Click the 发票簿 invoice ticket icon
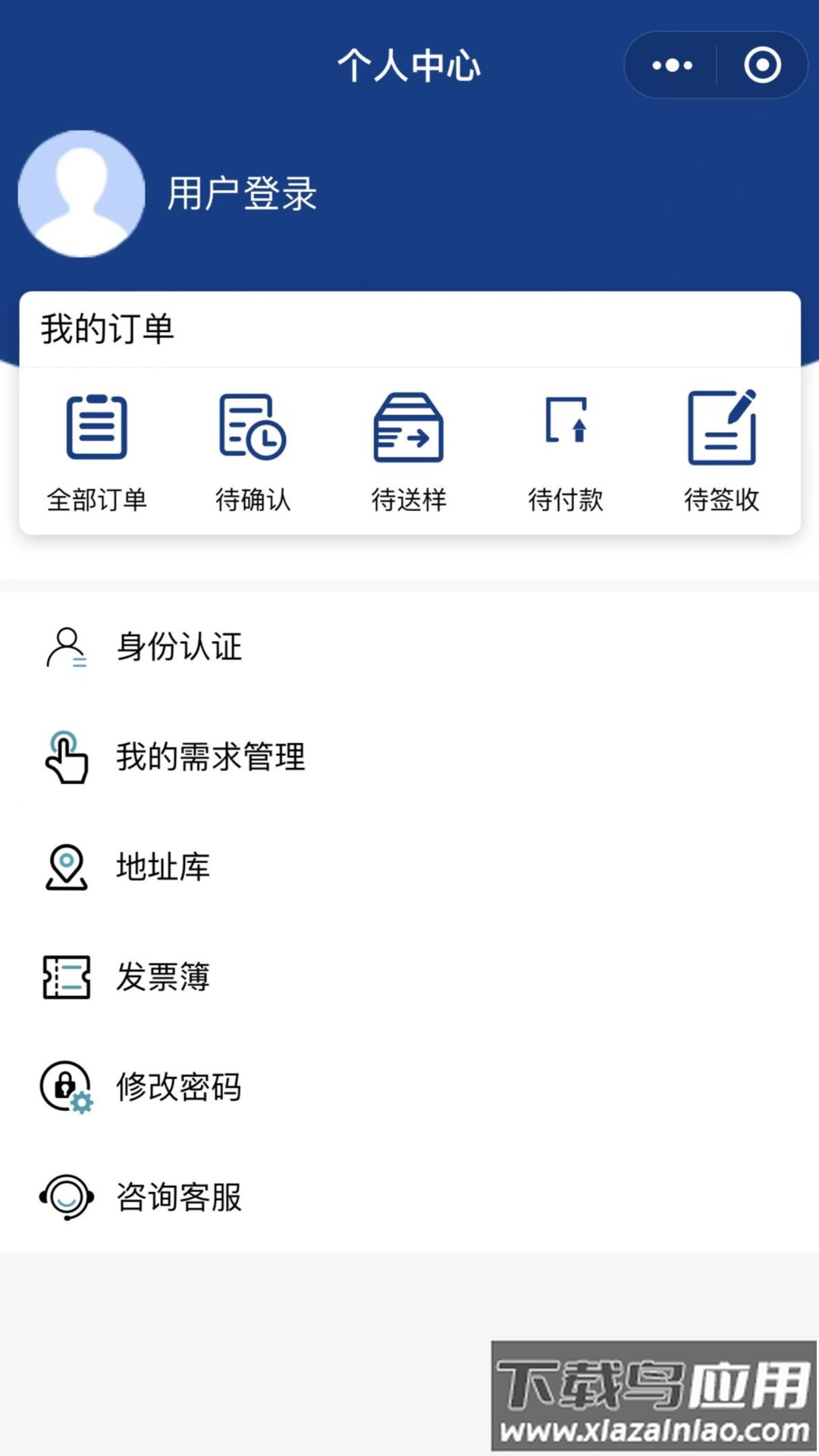This screenshot has height=1456, width=819. tap(67, 977)
